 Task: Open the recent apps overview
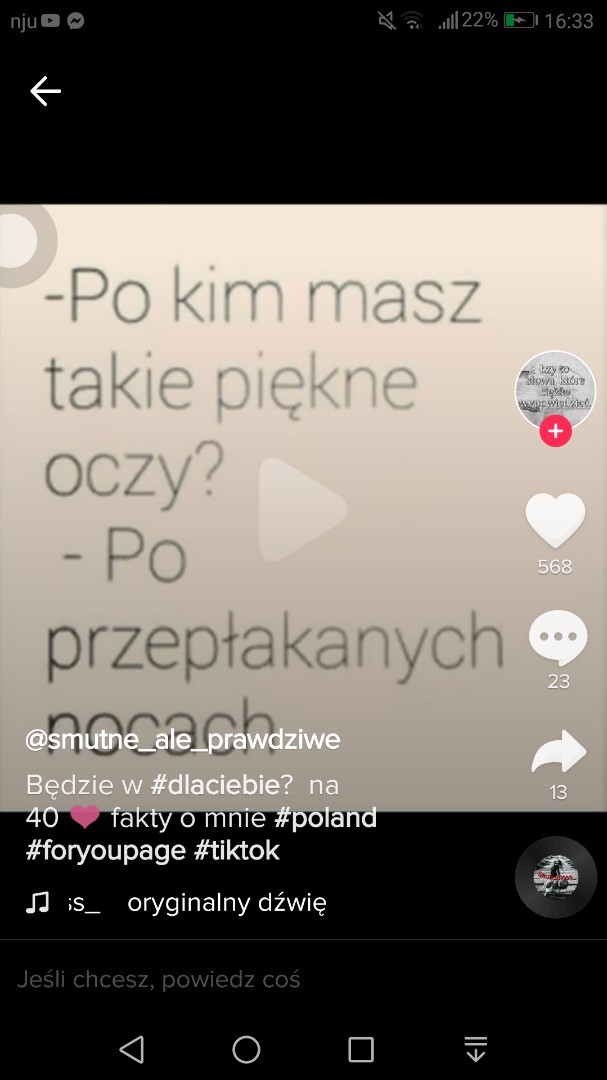[361, 1049]
